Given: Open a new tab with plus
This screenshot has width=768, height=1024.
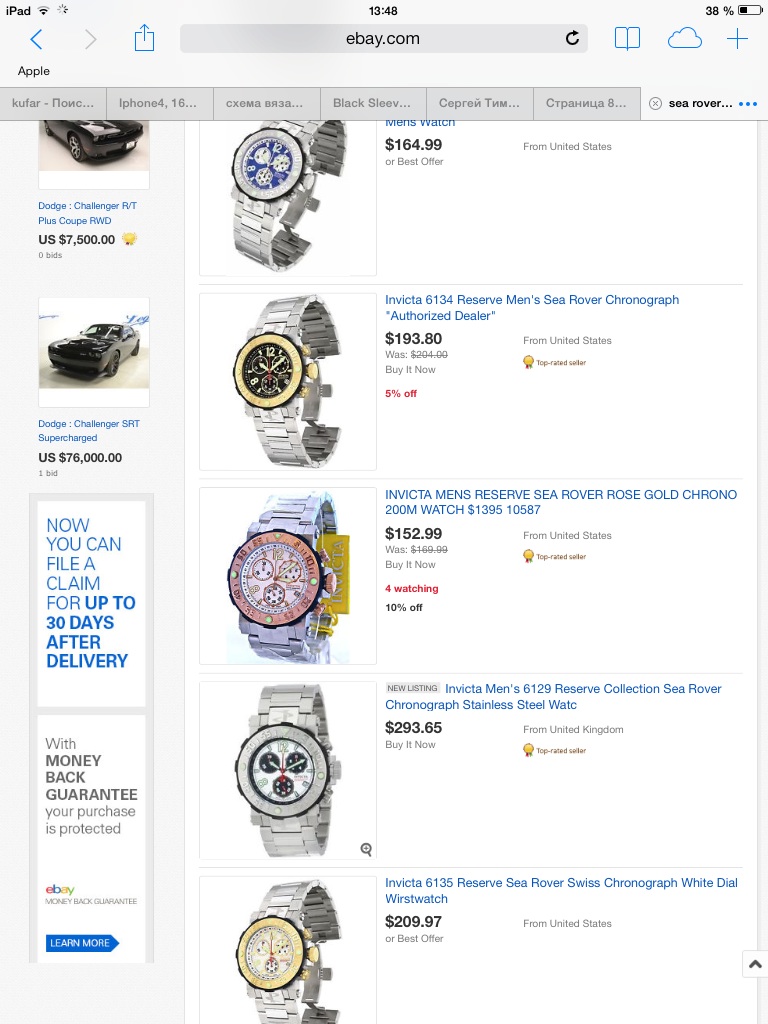Looking at the screenshot, I should point(737,39).
